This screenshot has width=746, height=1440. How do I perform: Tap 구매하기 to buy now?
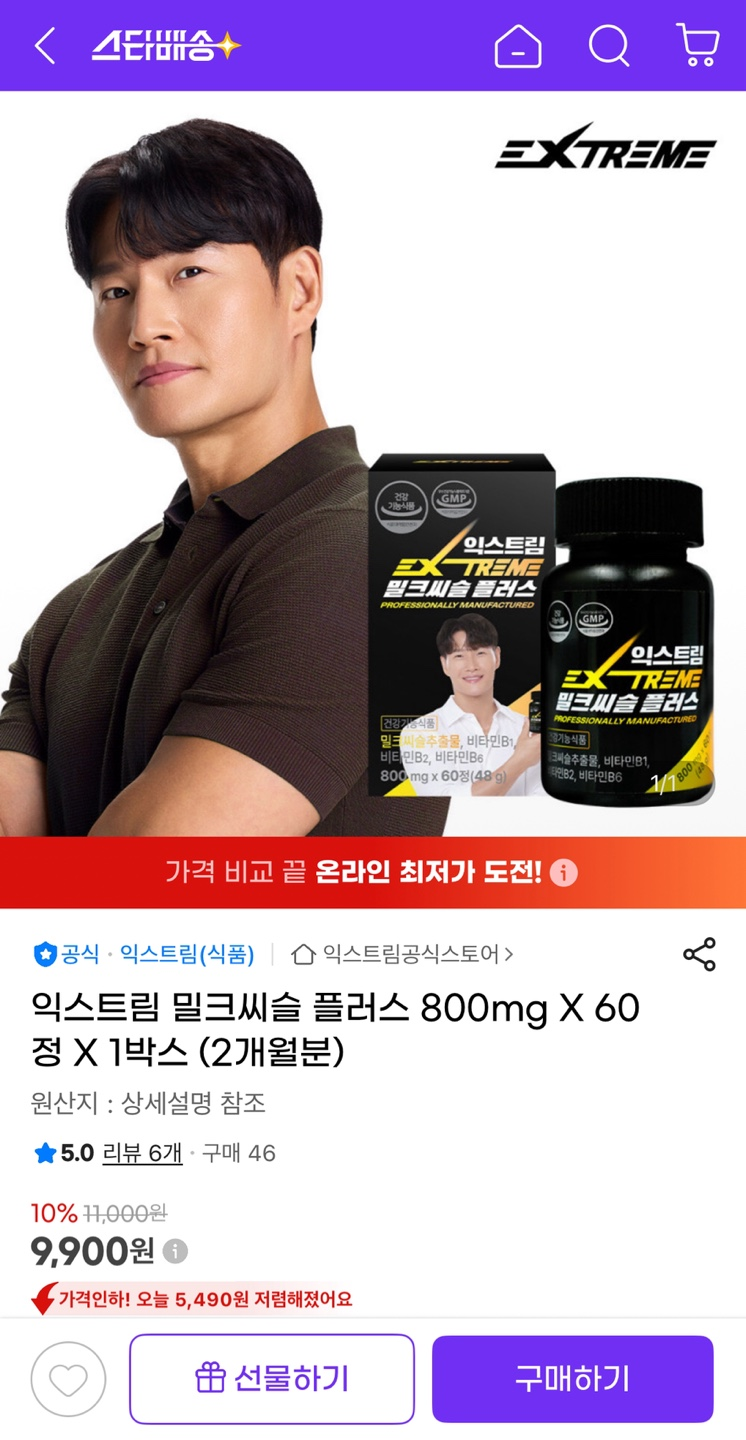point(572,1379)
